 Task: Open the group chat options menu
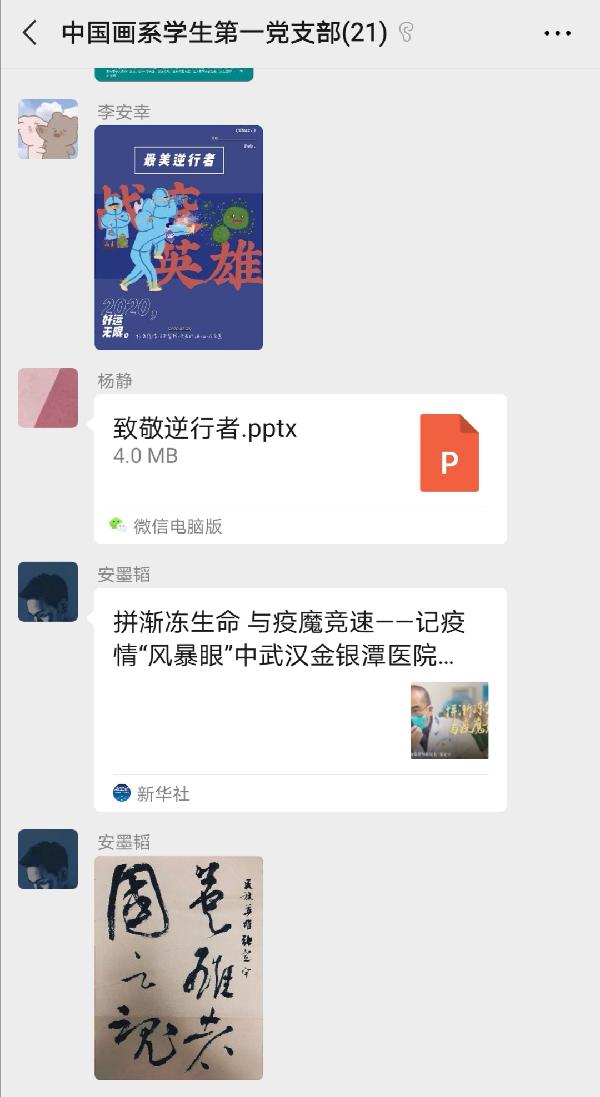click(x=557, y=33)
